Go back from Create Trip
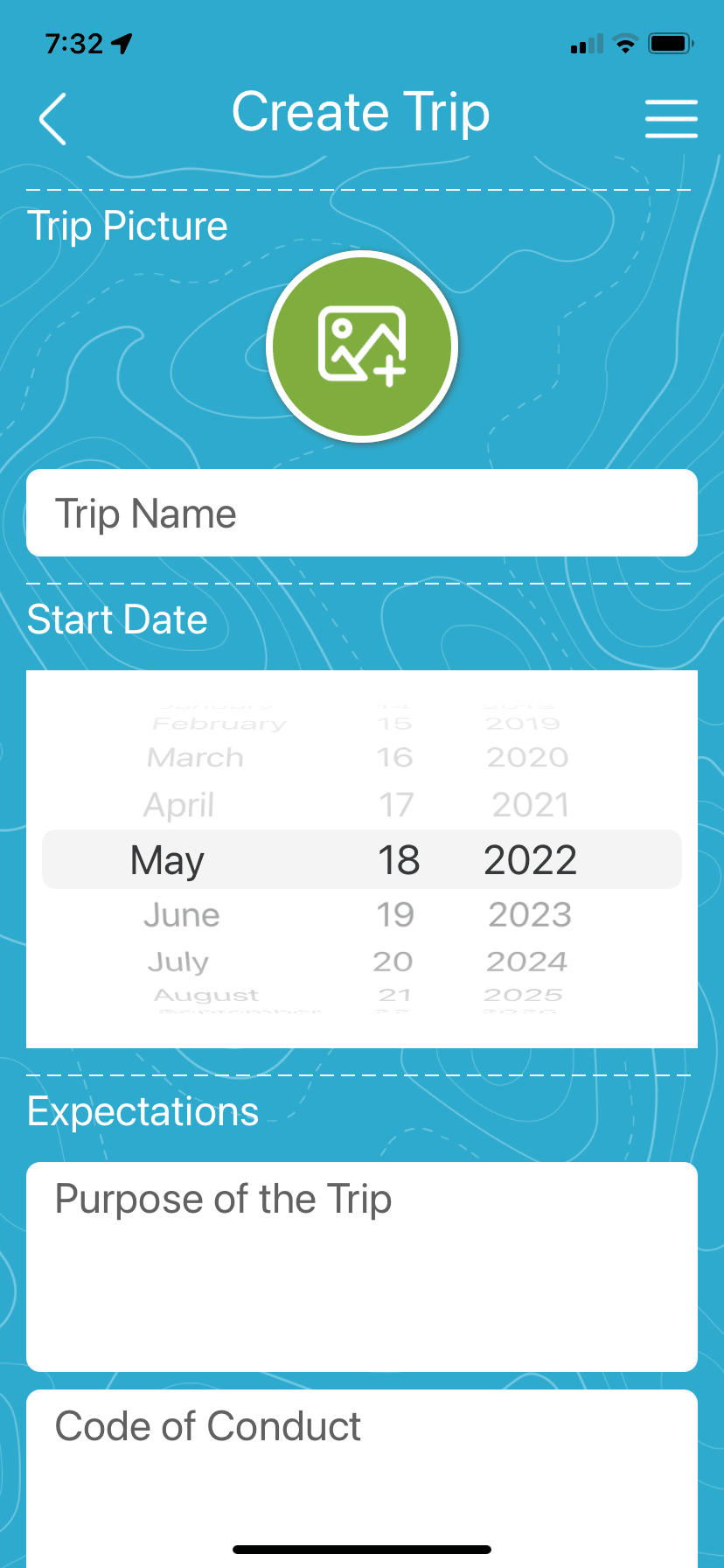 point(53,119)
